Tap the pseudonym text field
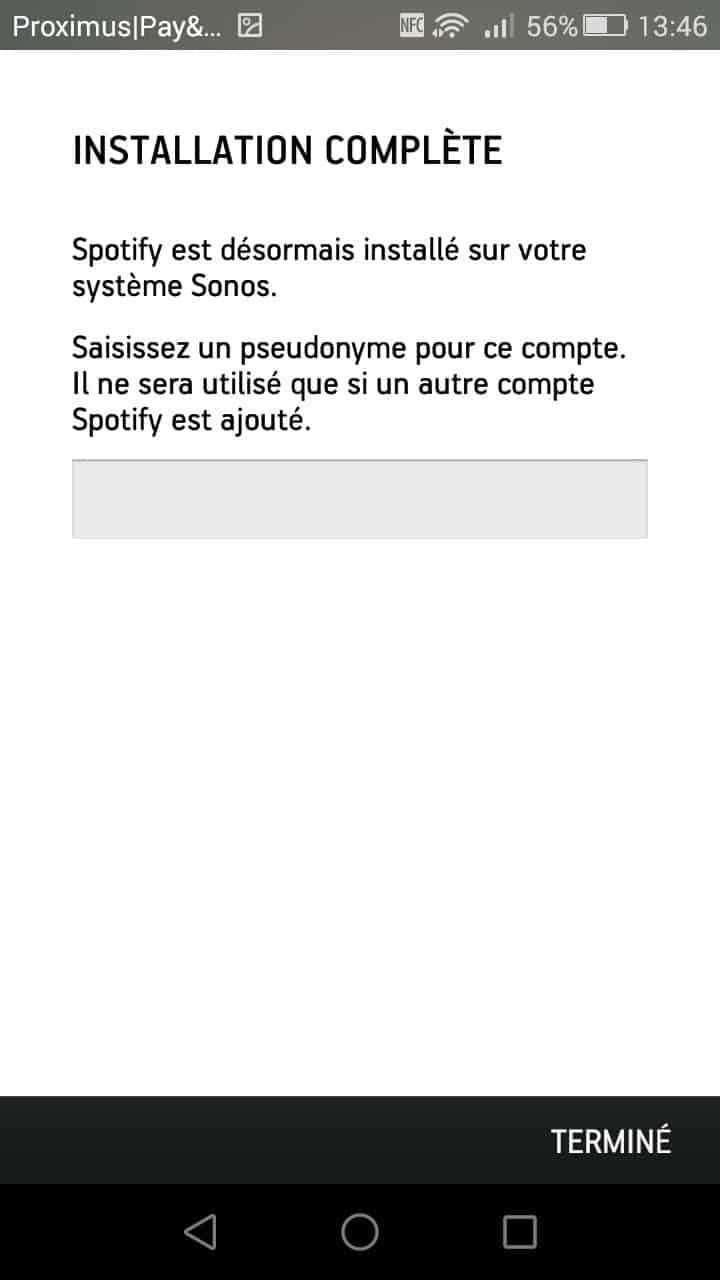Viewport: 720px width, 1280px height. tap(359, 499)
